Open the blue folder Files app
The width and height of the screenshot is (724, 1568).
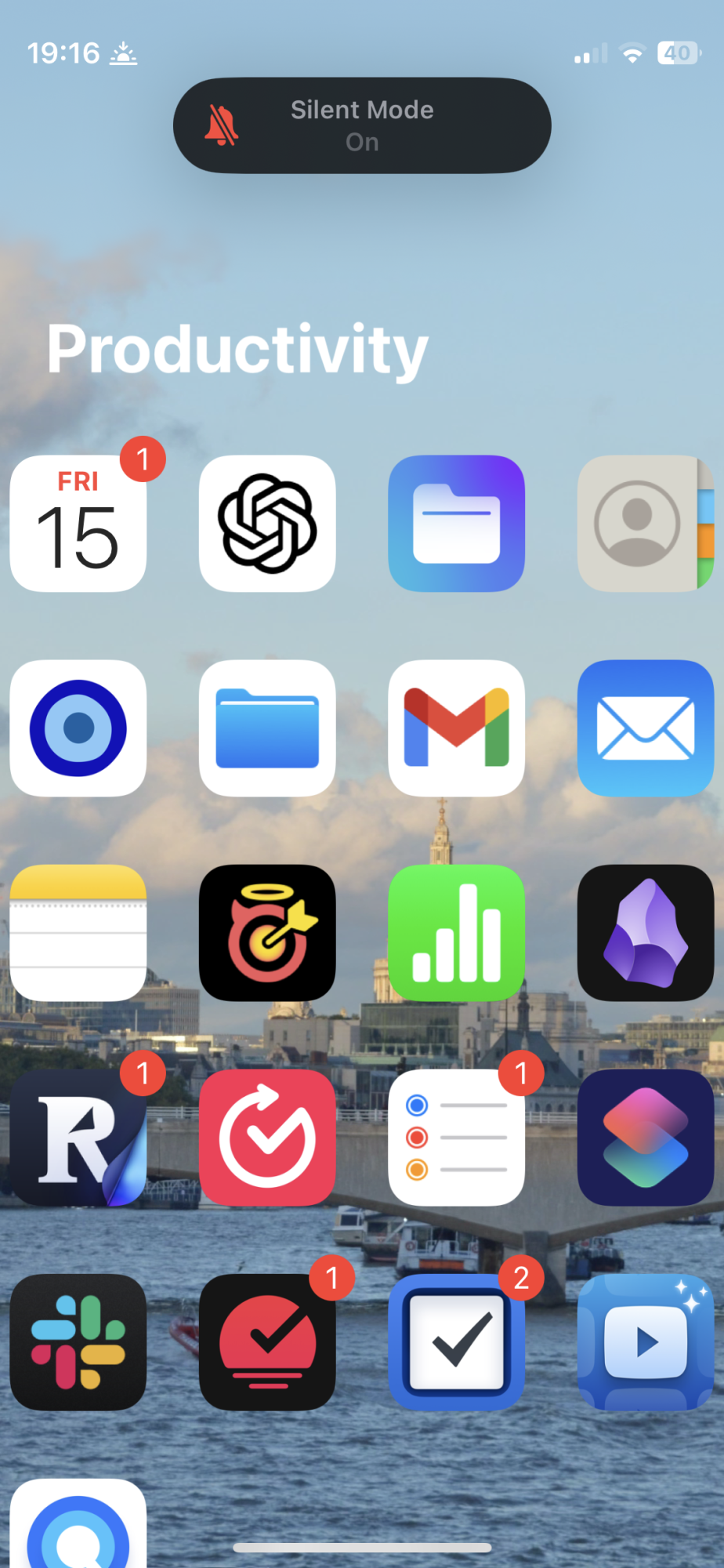point(267,728)
